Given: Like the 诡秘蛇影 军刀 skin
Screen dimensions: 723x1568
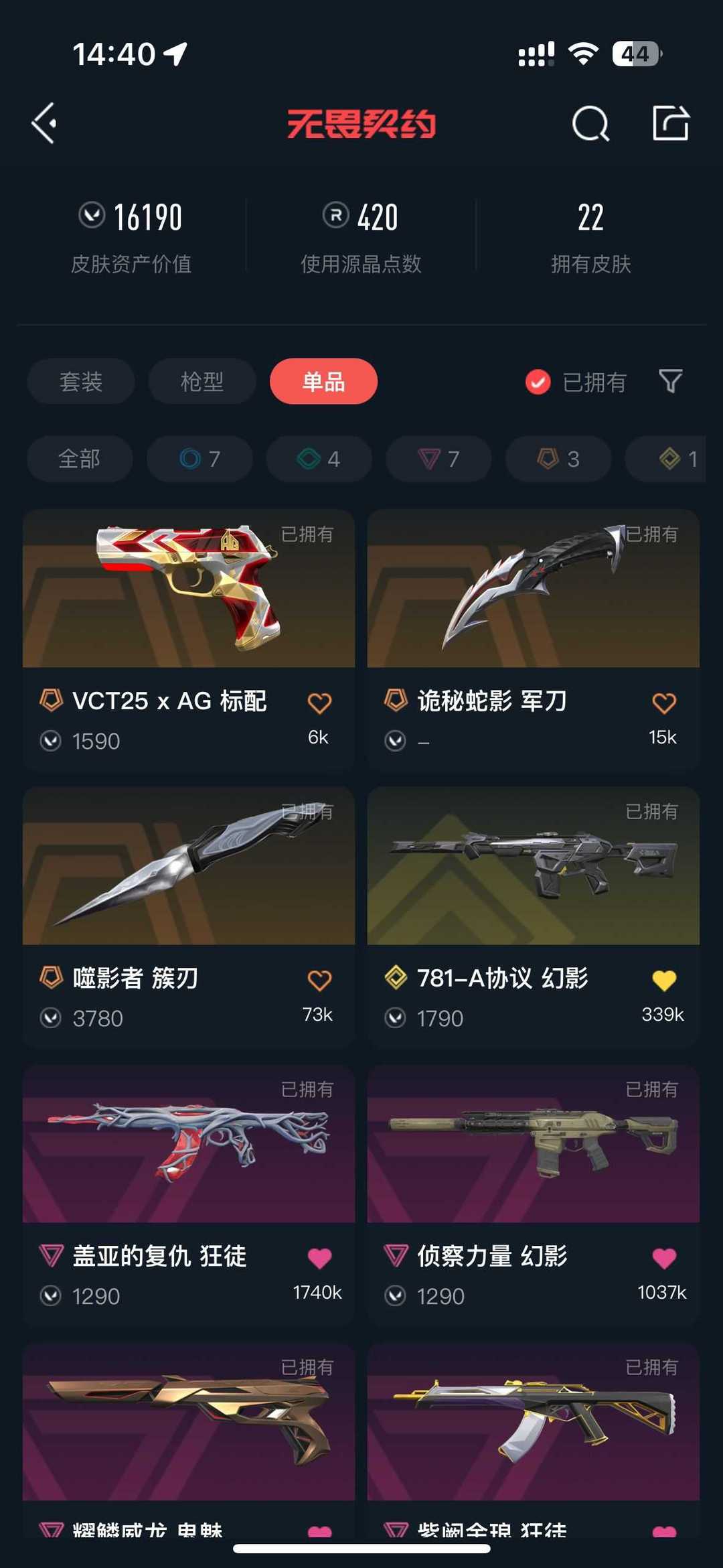Looking at the screenshot, I should (664, 703).
